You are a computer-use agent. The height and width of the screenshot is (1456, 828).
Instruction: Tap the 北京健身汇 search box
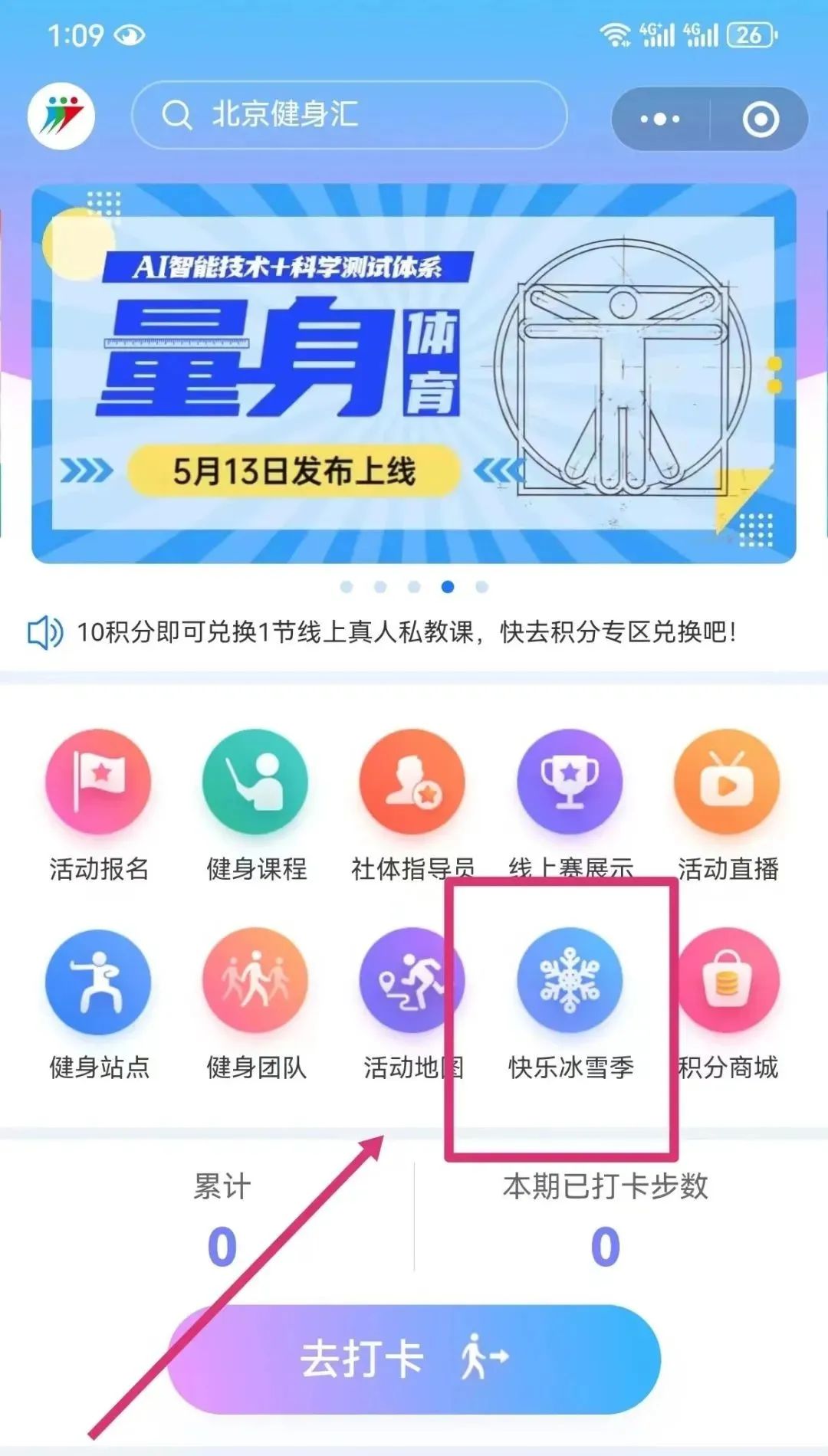click(x=349, y=115)
